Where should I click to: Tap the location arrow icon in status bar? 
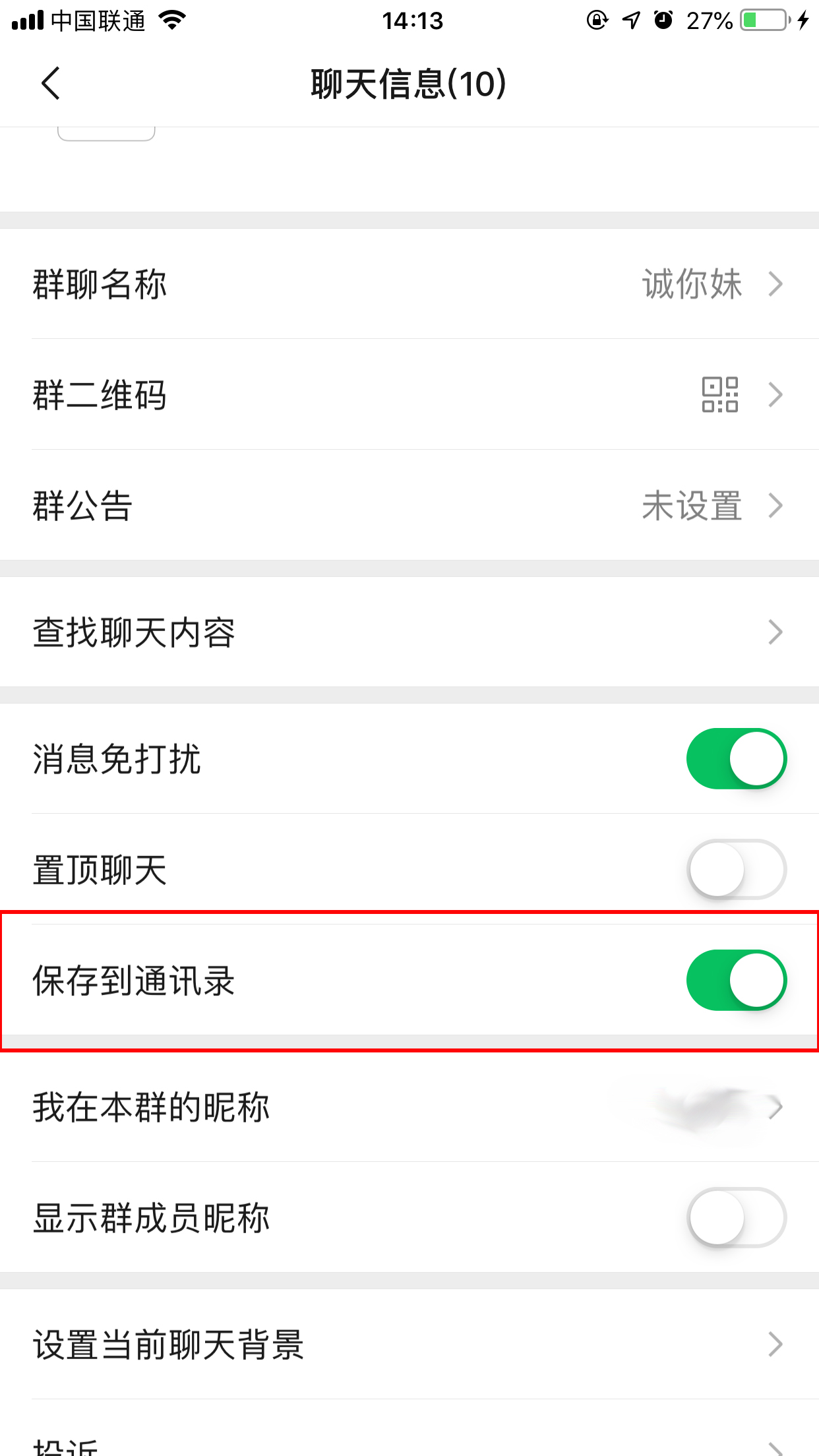point(630,20)
